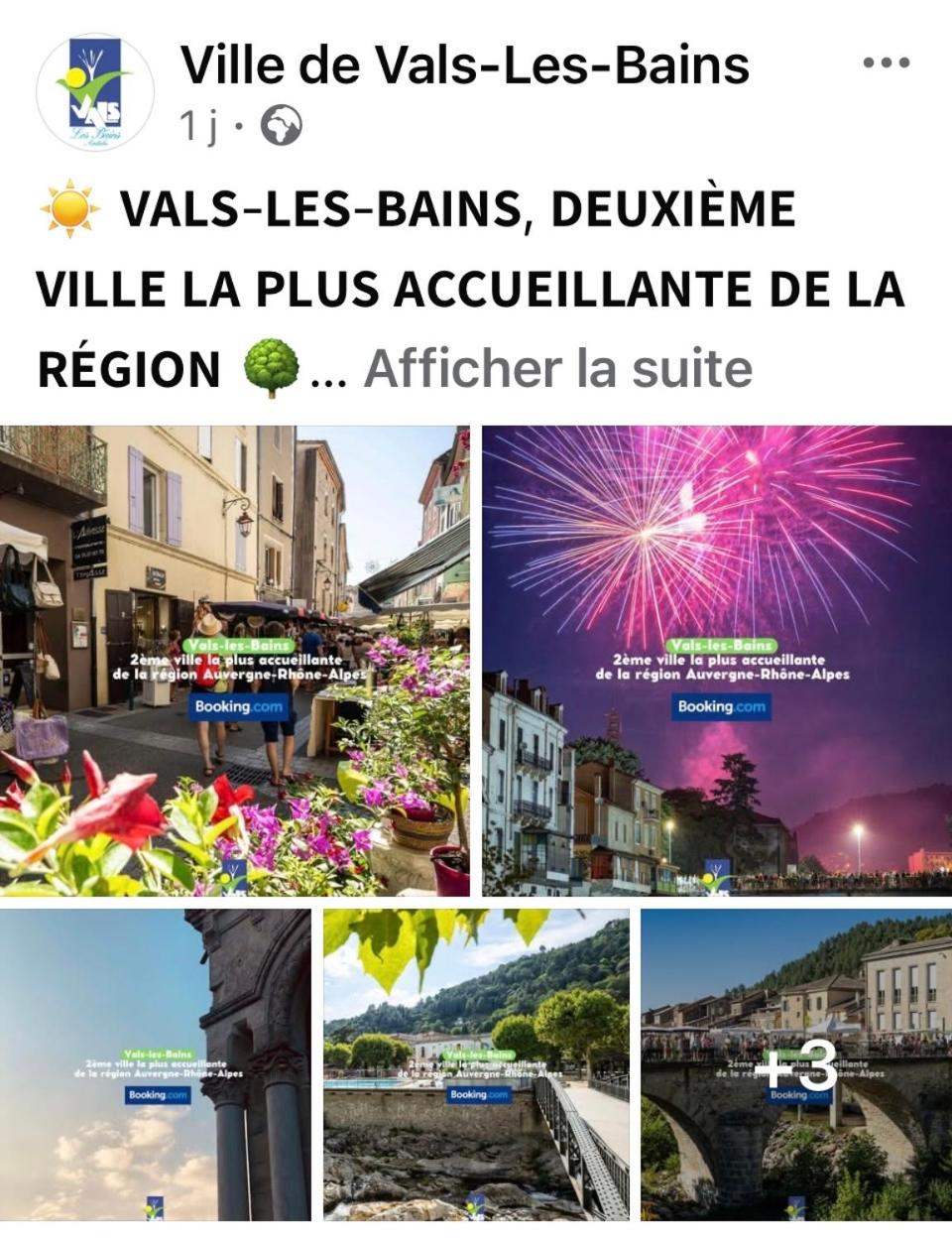Expand post text with Afficher la suite
This screenshot has height=1240, width=952.
click(x=558, y=369)
